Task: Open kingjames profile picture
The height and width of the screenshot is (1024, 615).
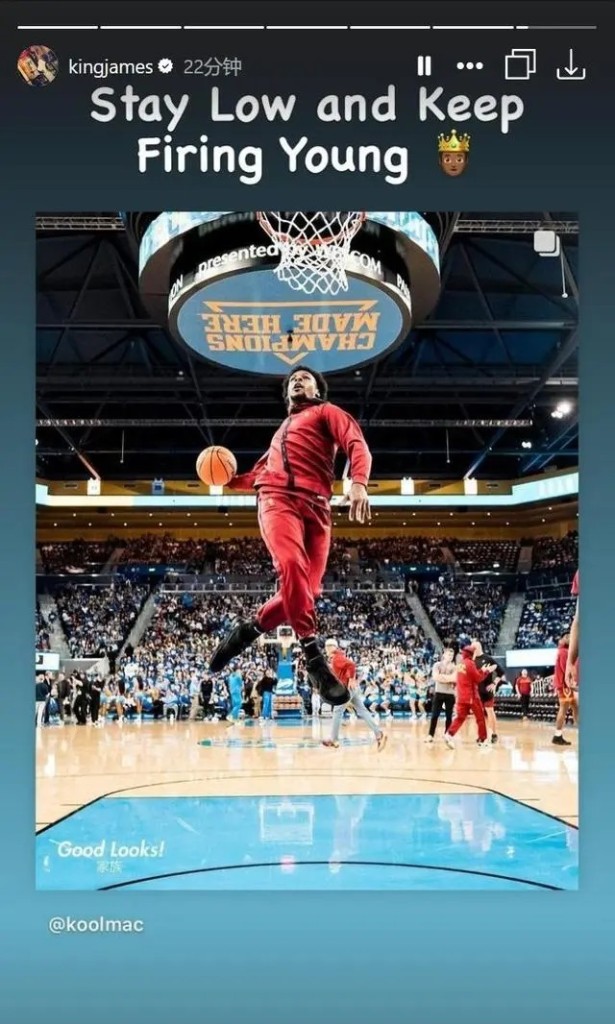Action: coord(37,66)
